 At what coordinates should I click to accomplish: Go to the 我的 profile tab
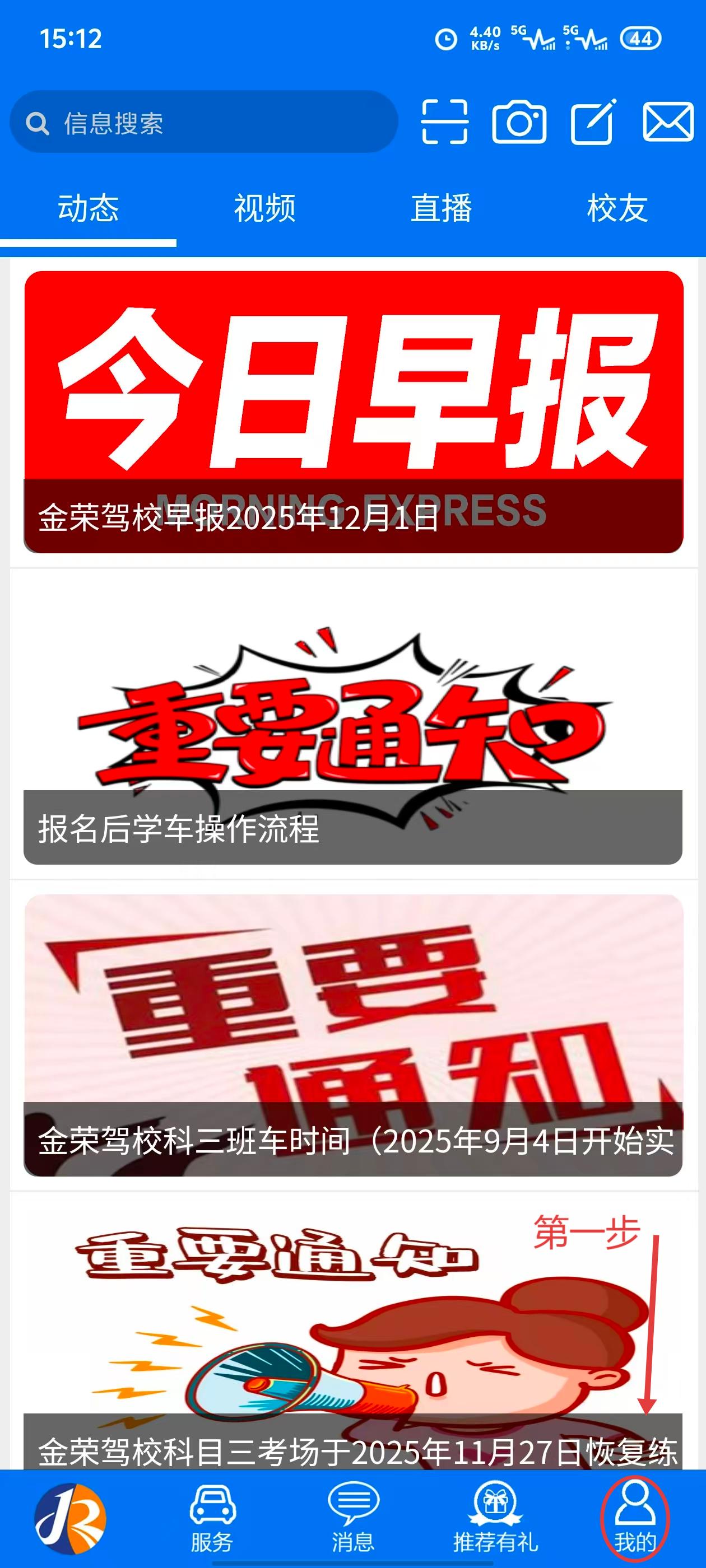635,1519
